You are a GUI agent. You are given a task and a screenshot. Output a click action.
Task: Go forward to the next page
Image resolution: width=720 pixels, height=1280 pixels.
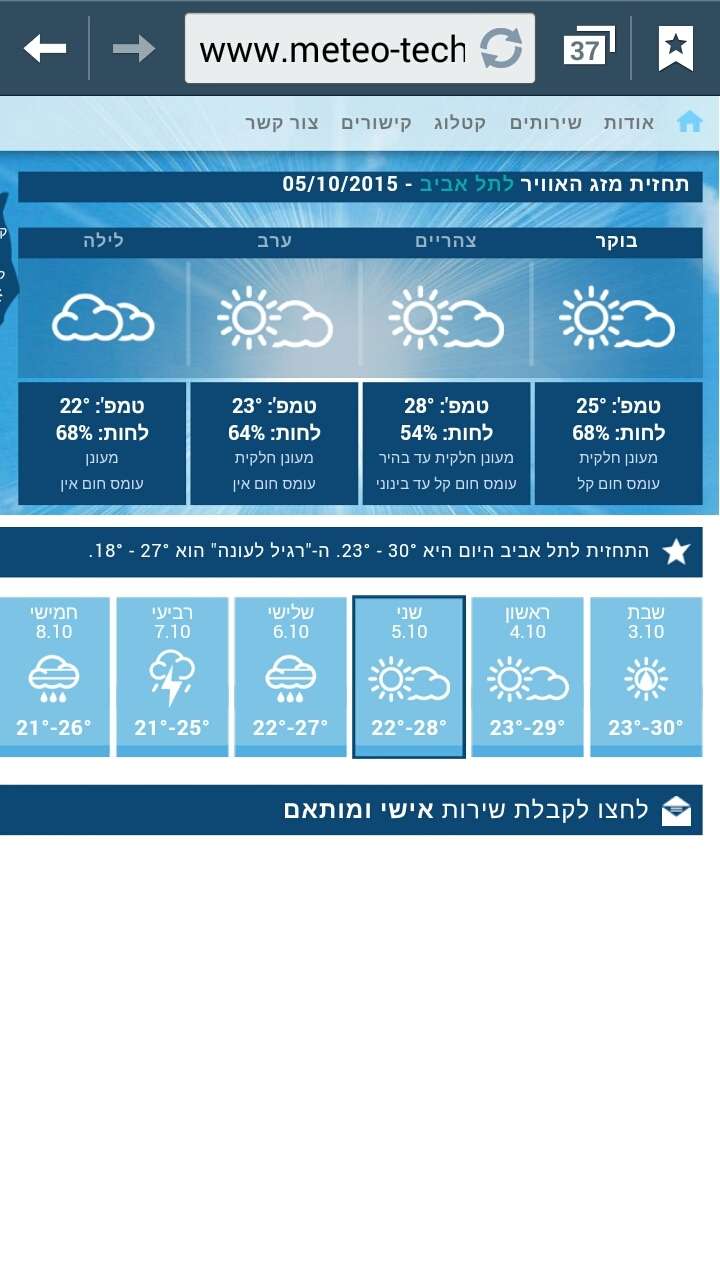(133, 47)
